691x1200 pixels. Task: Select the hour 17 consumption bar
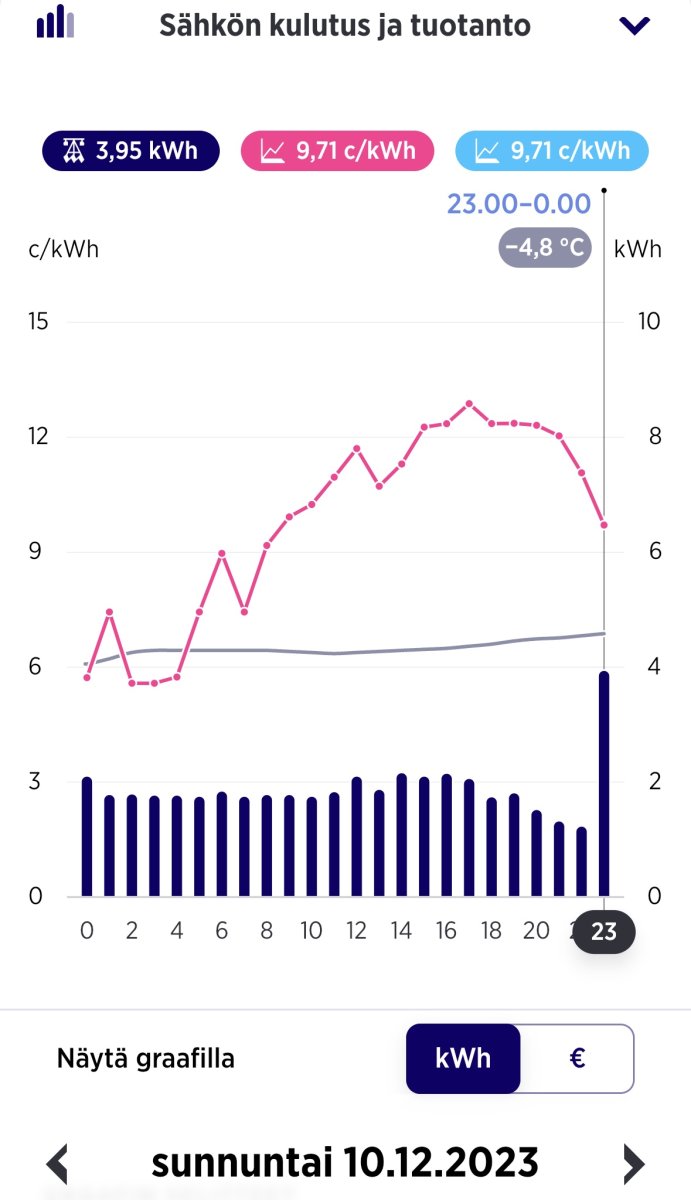point(469,838)
